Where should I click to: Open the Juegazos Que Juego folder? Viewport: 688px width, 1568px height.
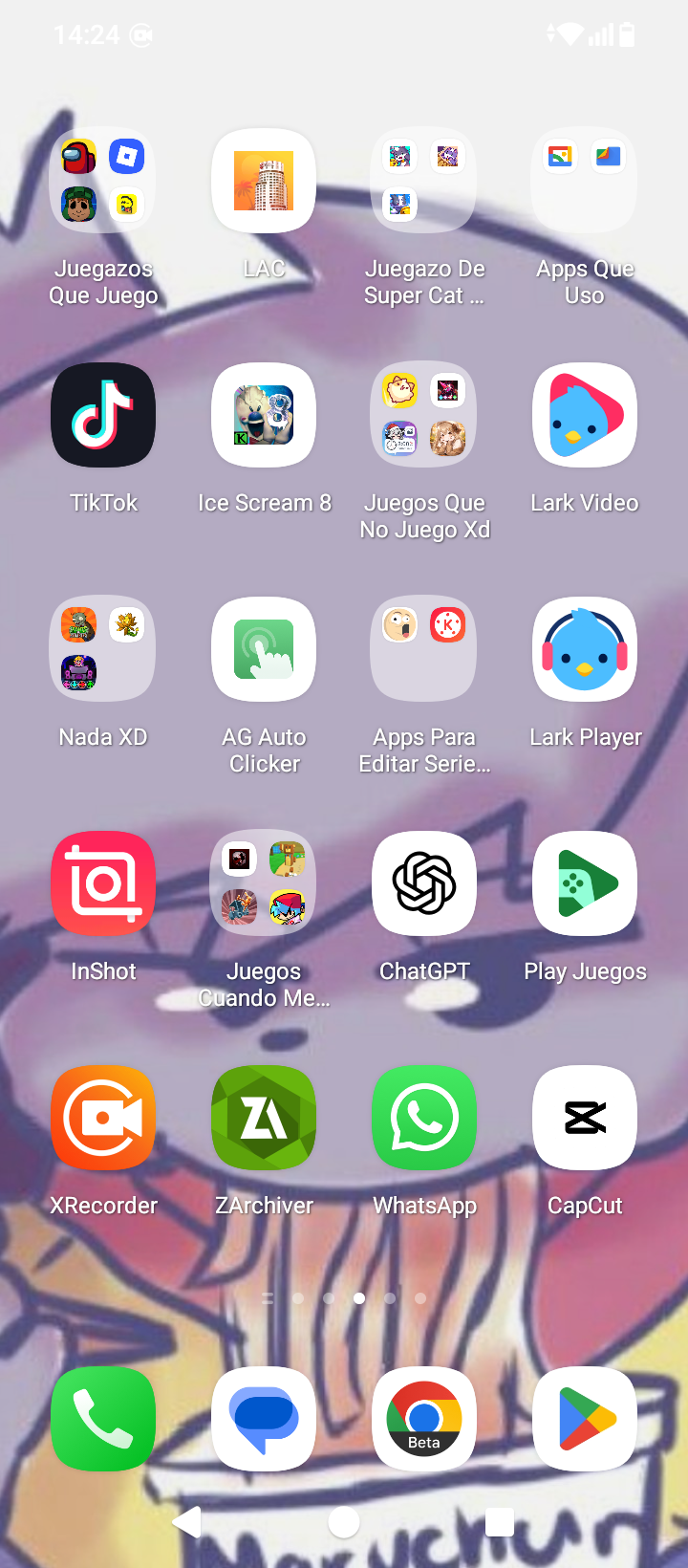(x=103, y=181)
